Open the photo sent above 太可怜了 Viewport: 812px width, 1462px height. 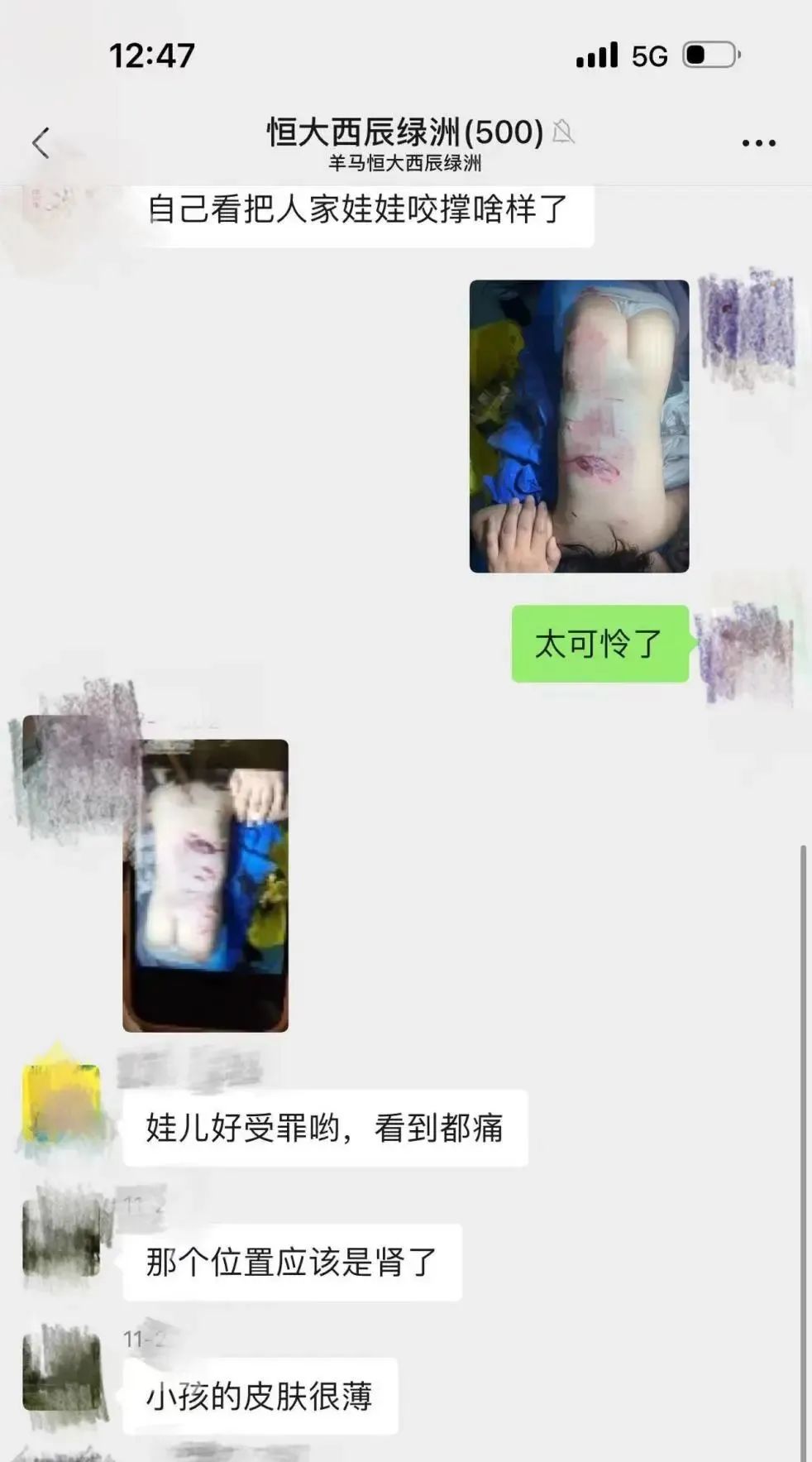pos(579,426)
